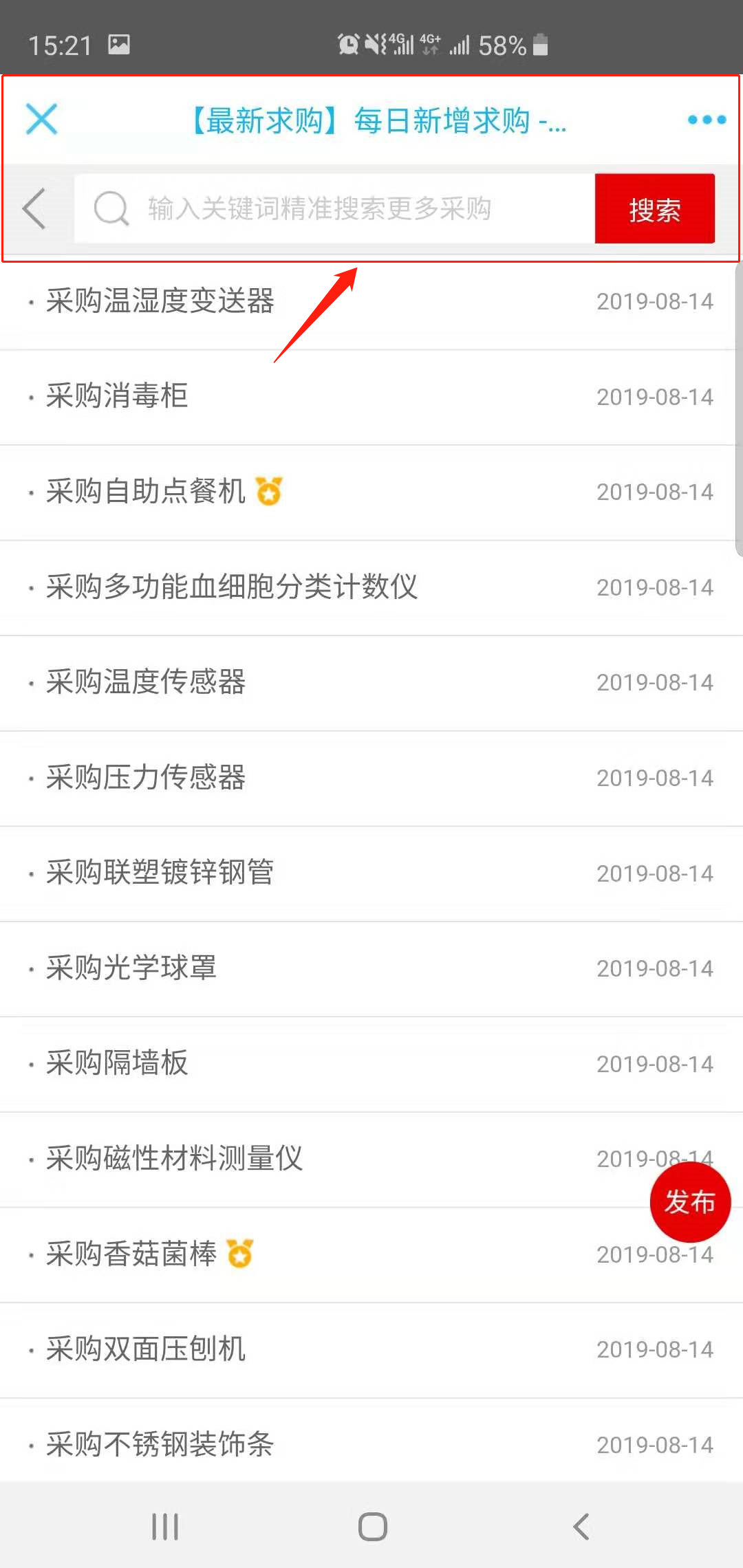Select the 采购温度传感器 listing
Viewport: 743px width, 1568px height.
pos(146,682)
